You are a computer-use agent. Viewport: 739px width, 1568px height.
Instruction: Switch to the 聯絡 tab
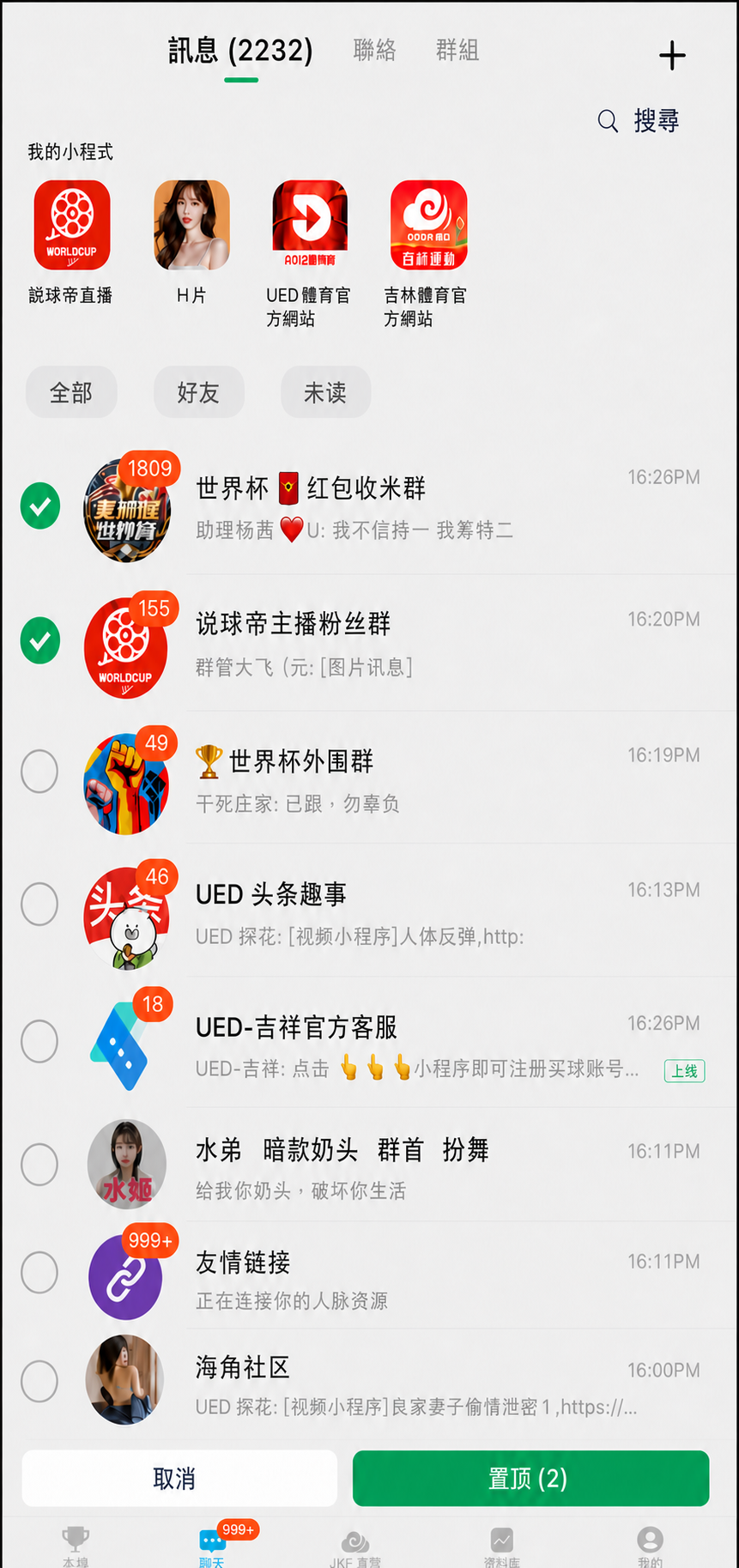tap(375, 51)
